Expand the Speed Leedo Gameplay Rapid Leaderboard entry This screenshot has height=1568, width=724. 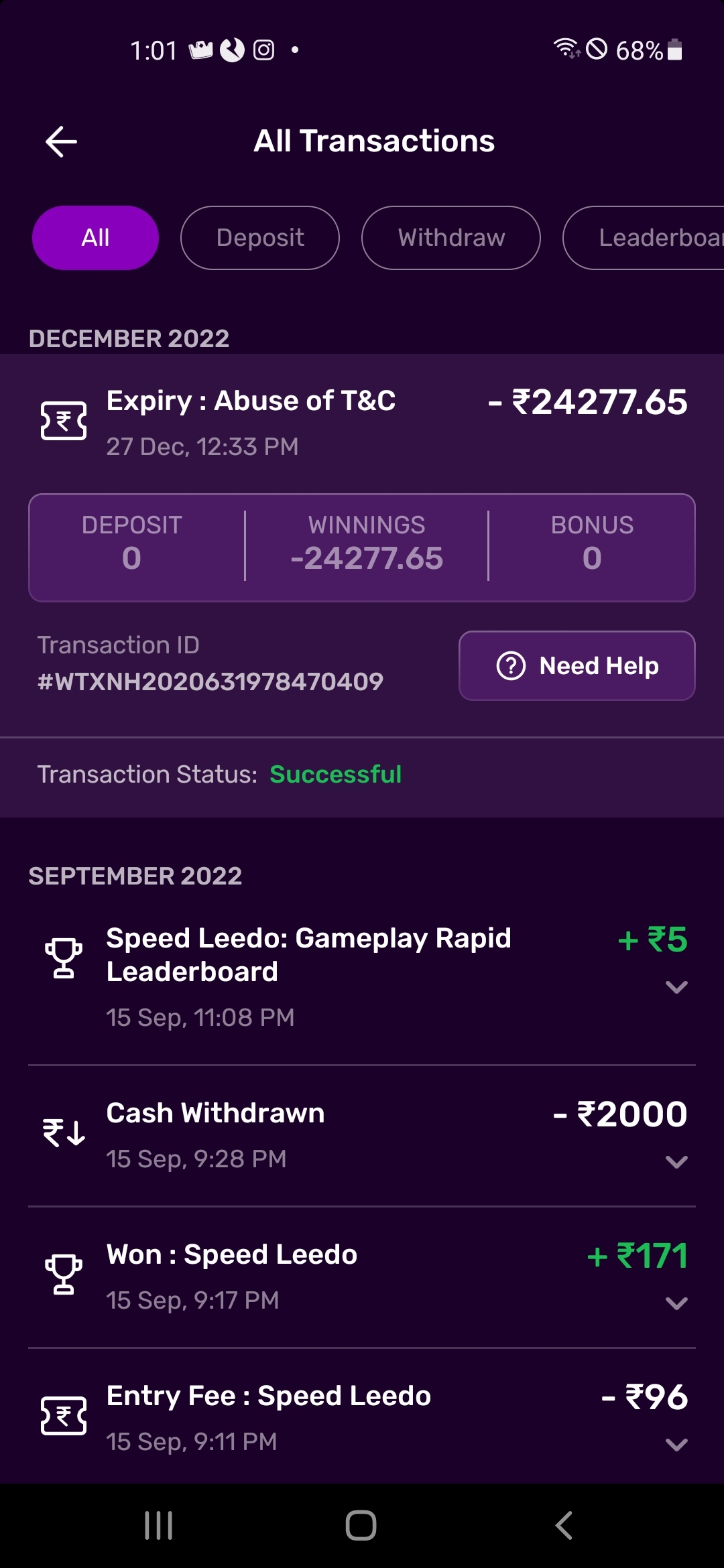coord(676,987)
